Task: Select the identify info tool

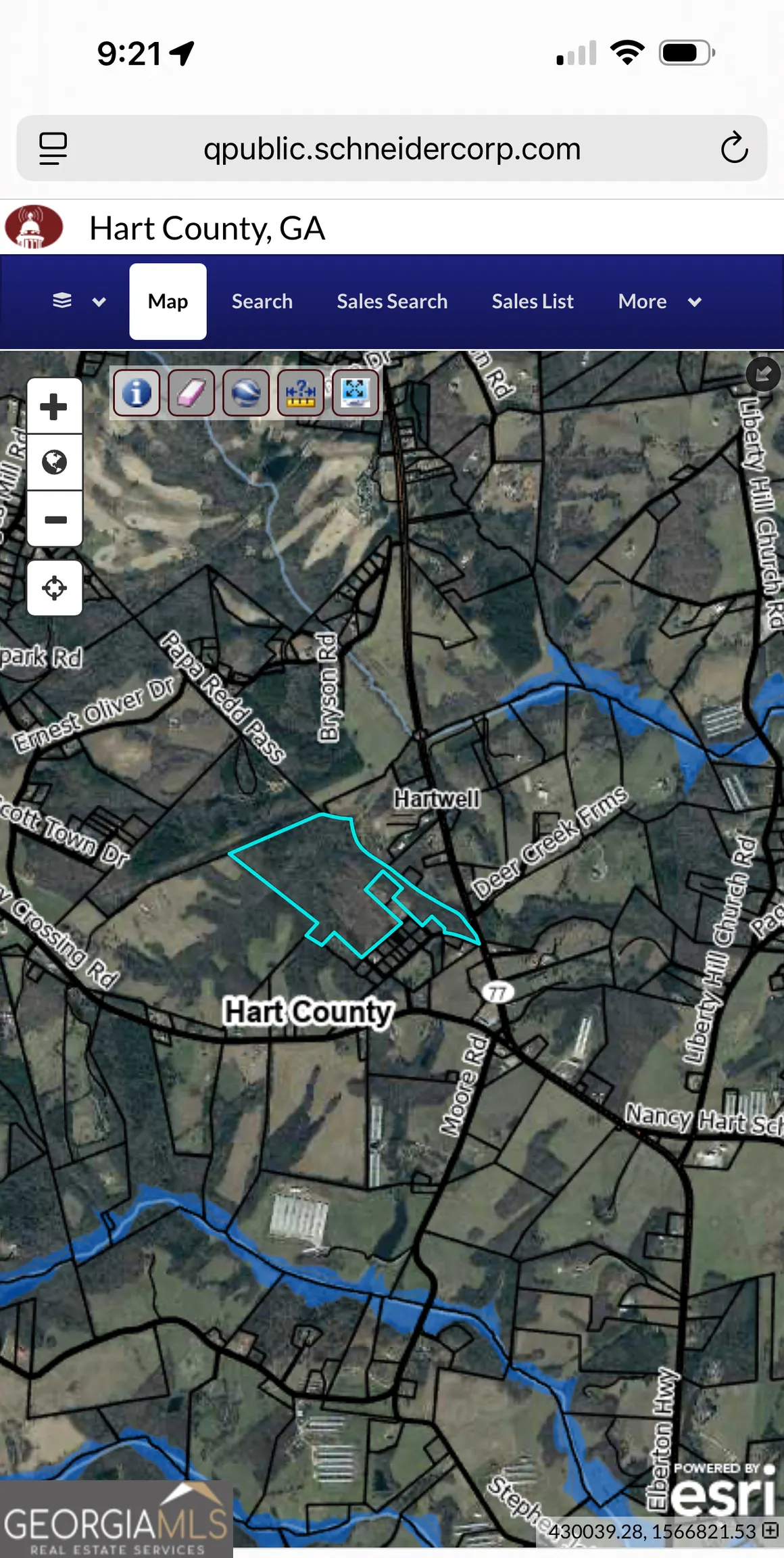Action: click(137, 392)
